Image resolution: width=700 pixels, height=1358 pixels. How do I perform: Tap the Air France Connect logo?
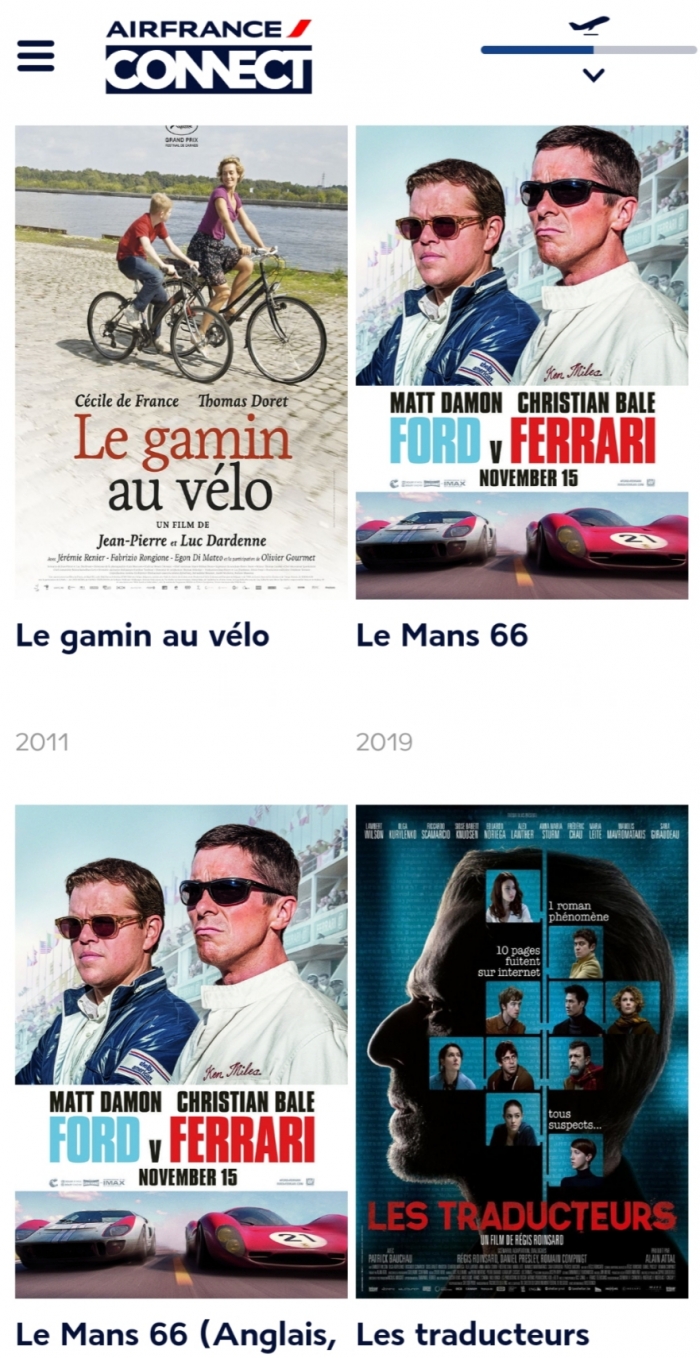point(209,56)
